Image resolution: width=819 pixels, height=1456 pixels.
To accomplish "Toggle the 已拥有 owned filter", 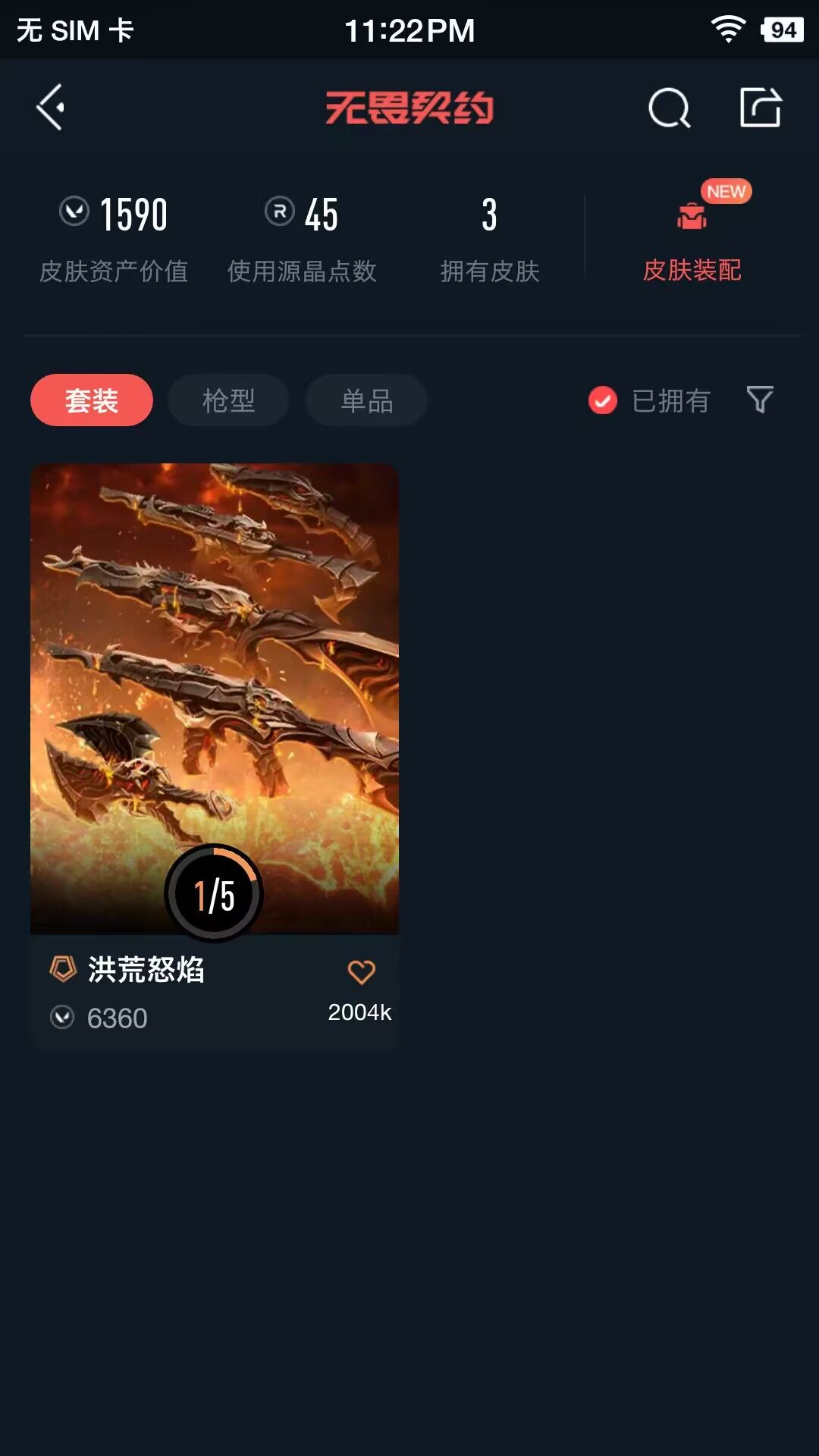I will 649,400.
